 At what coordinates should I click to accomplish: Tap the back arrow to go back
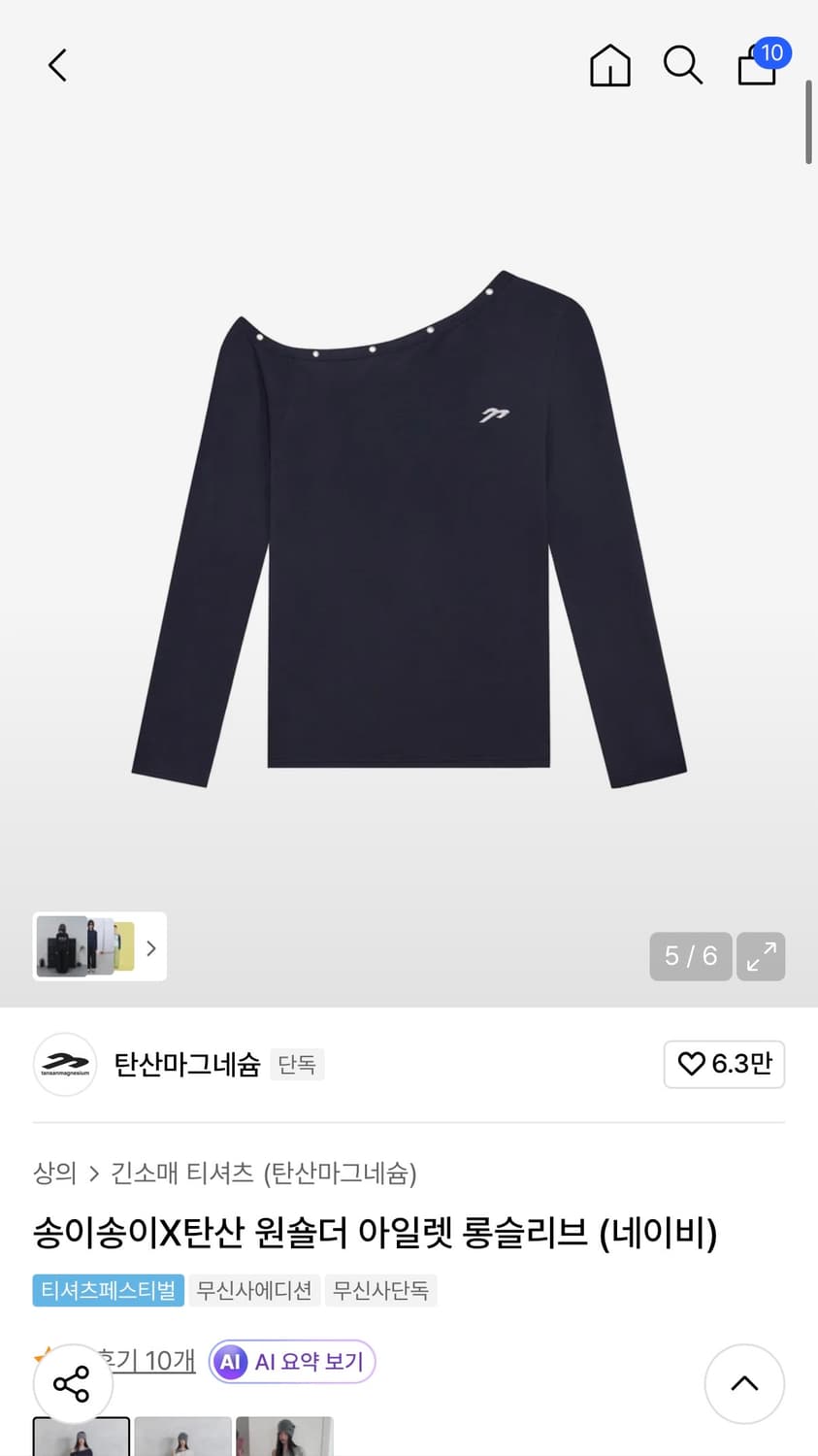[56, 65]
